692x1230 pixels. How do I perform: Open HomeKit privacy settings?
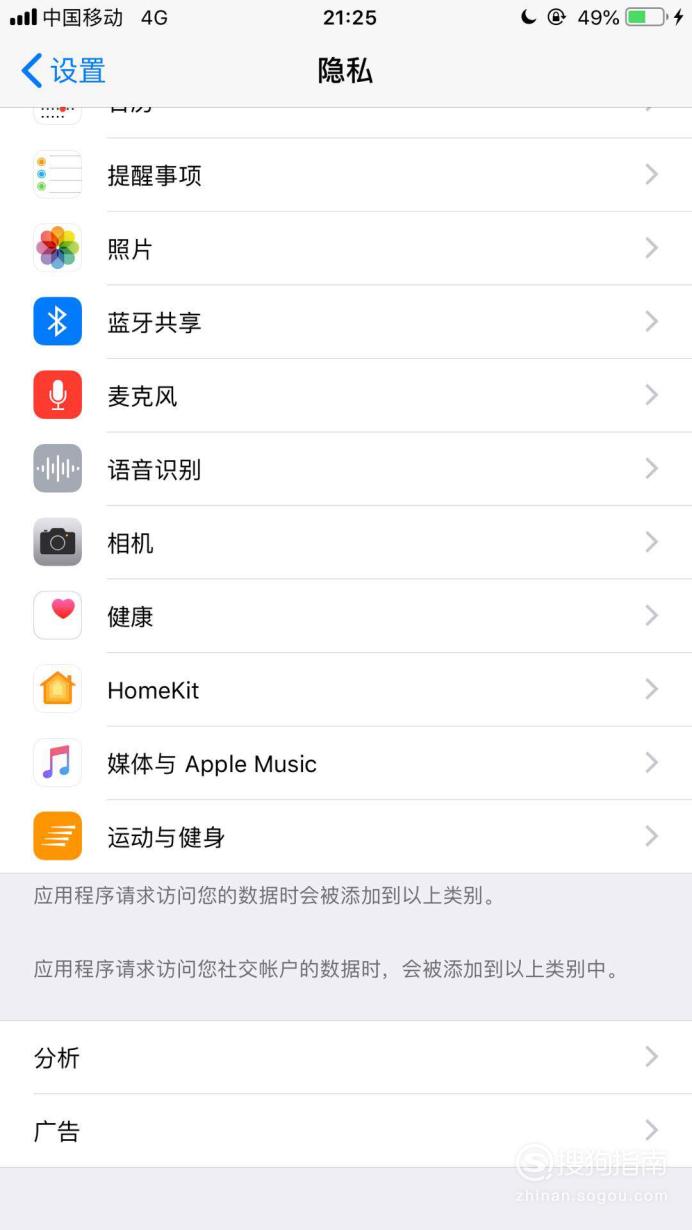346,690
